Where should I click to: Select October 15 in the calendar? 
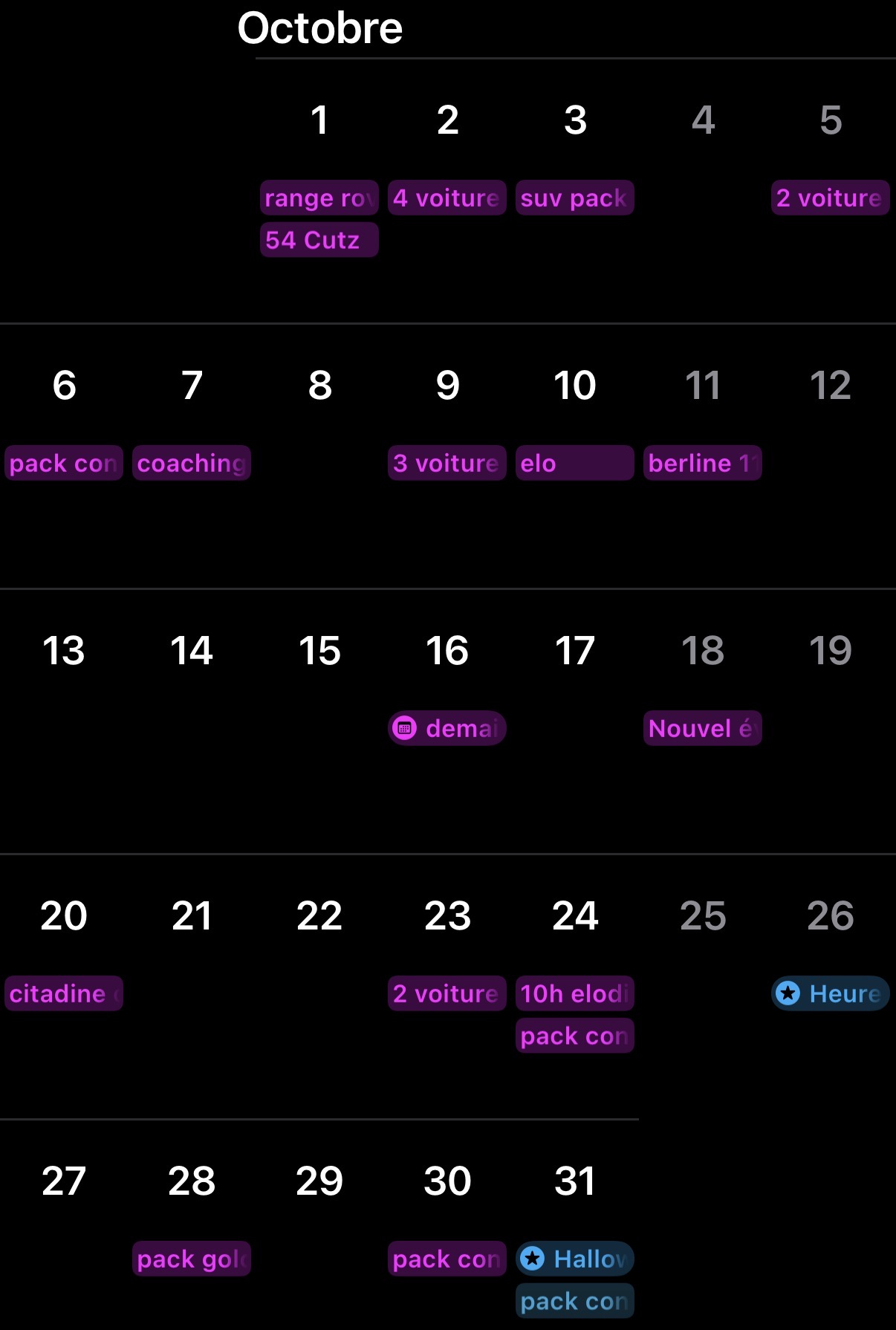[x=319, y=651]
